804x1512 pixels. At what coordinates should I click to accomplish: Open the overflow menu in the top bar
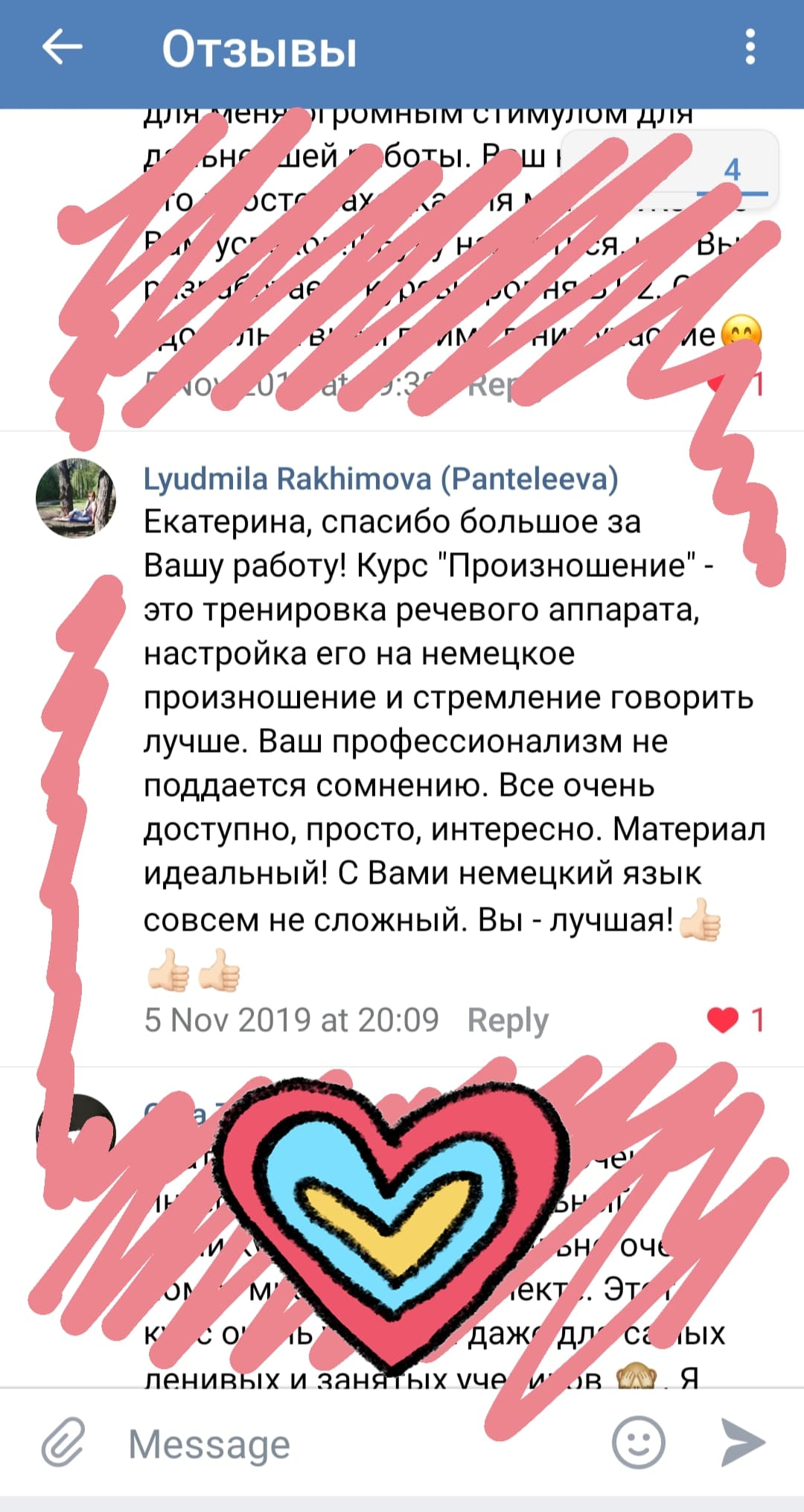[x=750, y=48]
